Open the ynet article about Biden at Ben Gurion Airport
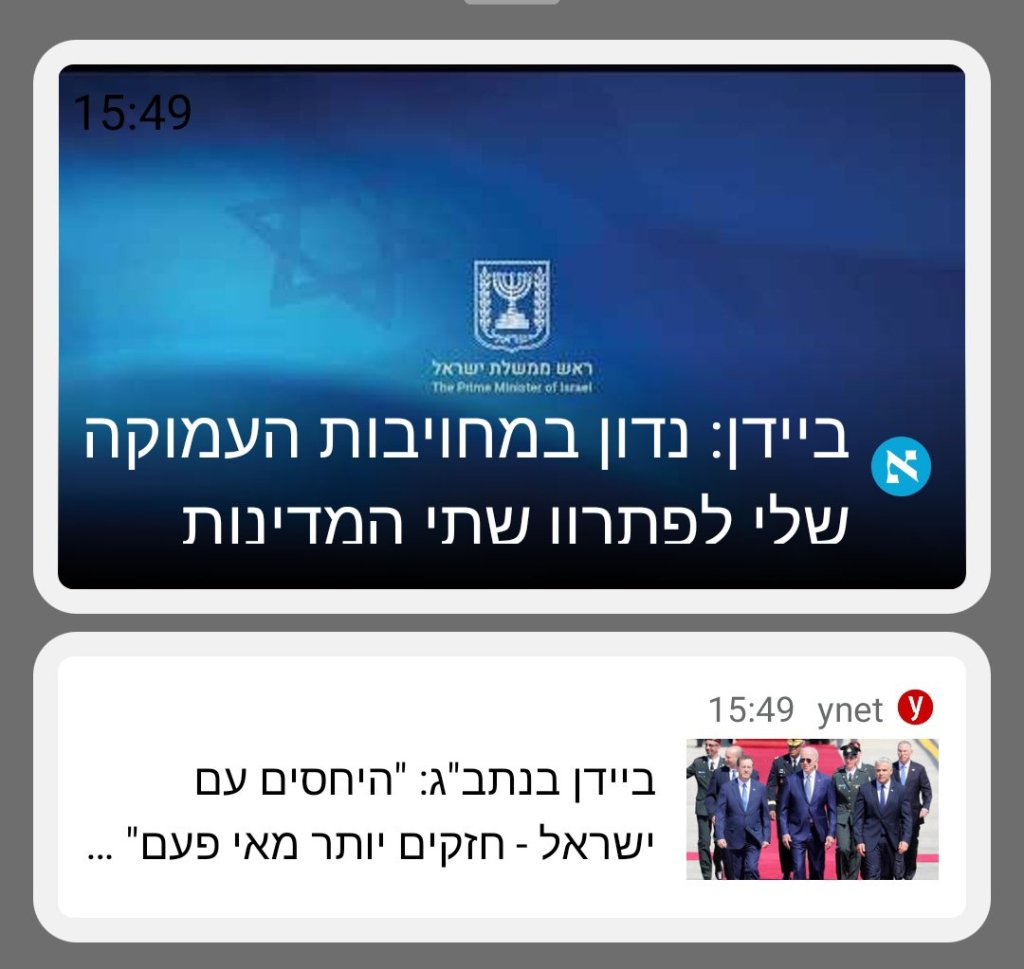Viewport: 1024px width, 969px height. click(418, 813)
